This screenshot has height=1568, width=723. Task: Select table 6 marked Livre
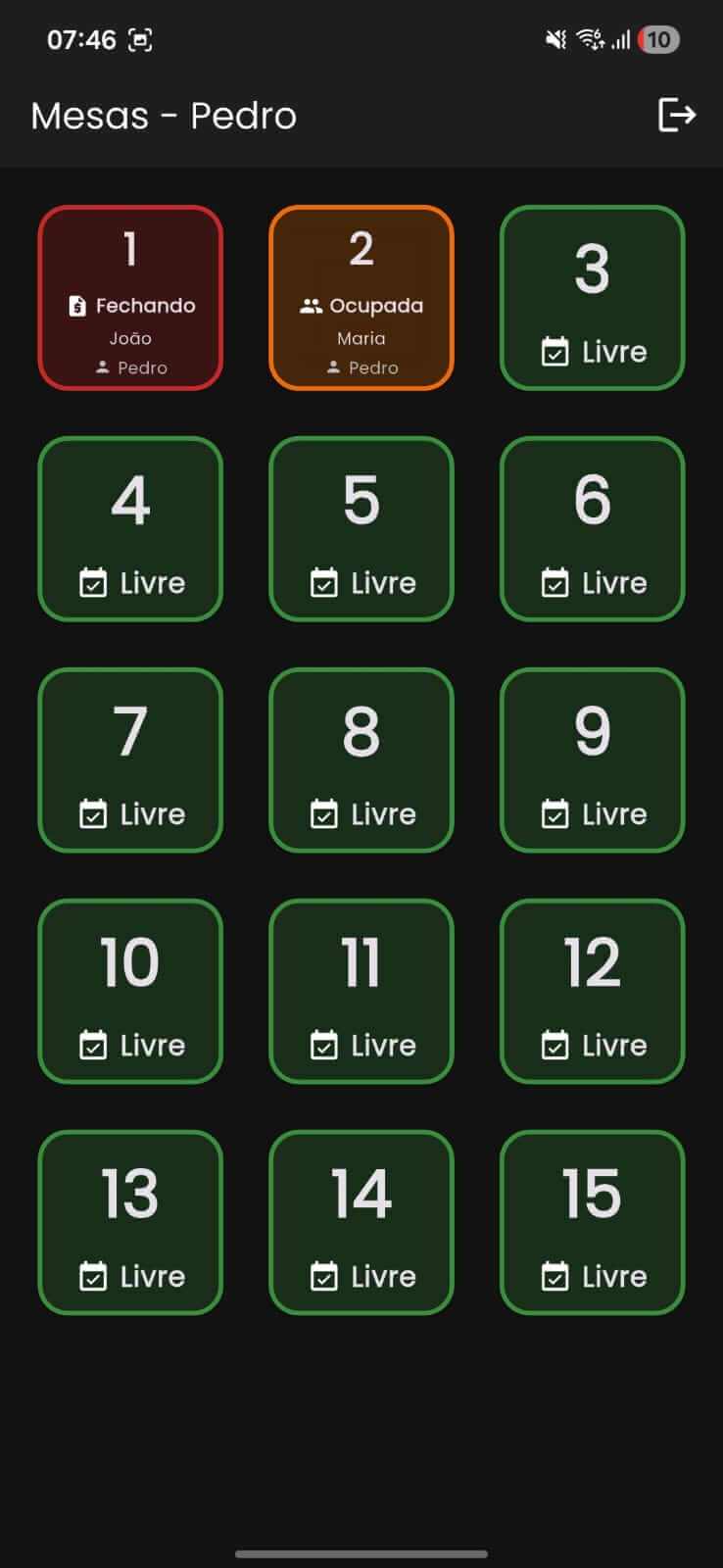pyautogui.click(x=592, y=529)
